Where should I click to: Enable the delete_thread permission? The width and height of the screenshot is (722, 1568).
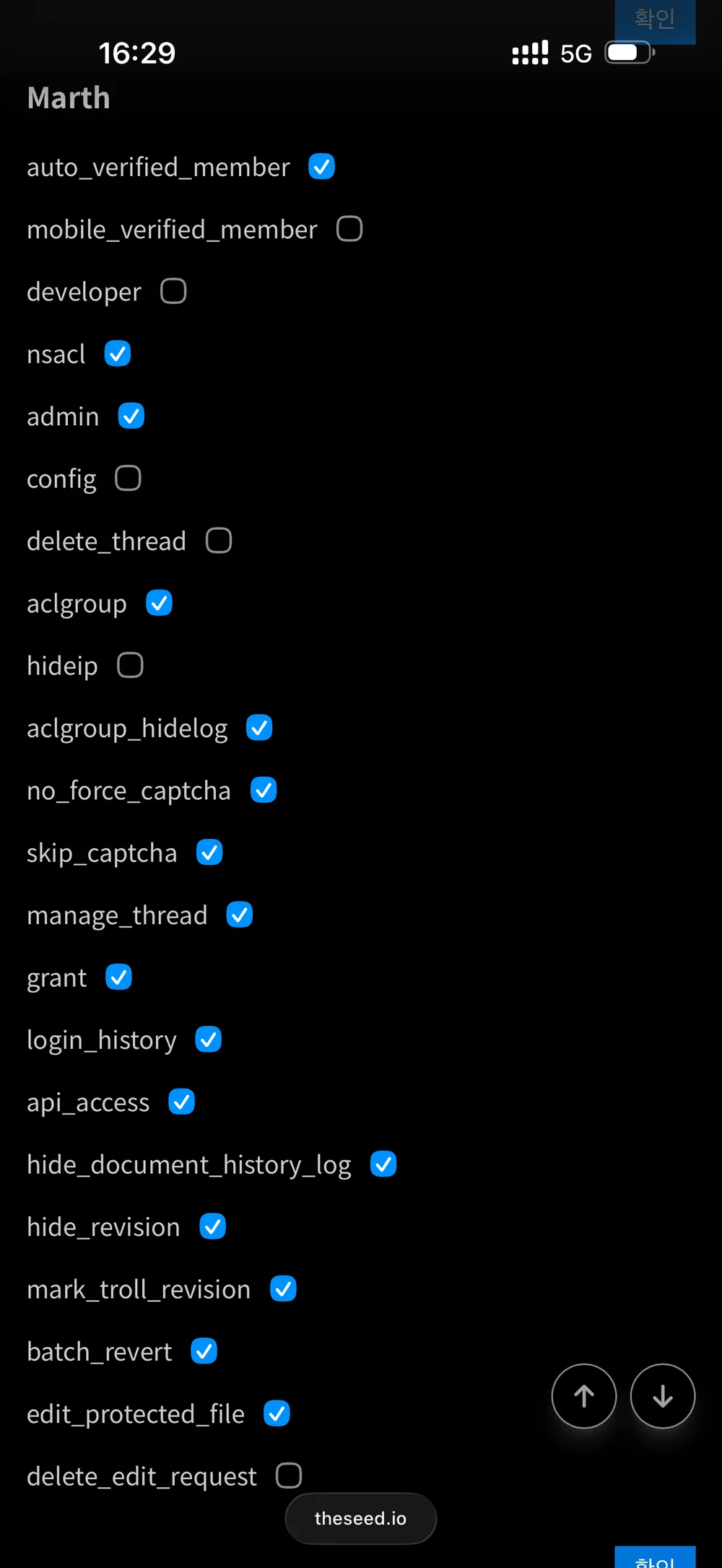pos(219,541)
